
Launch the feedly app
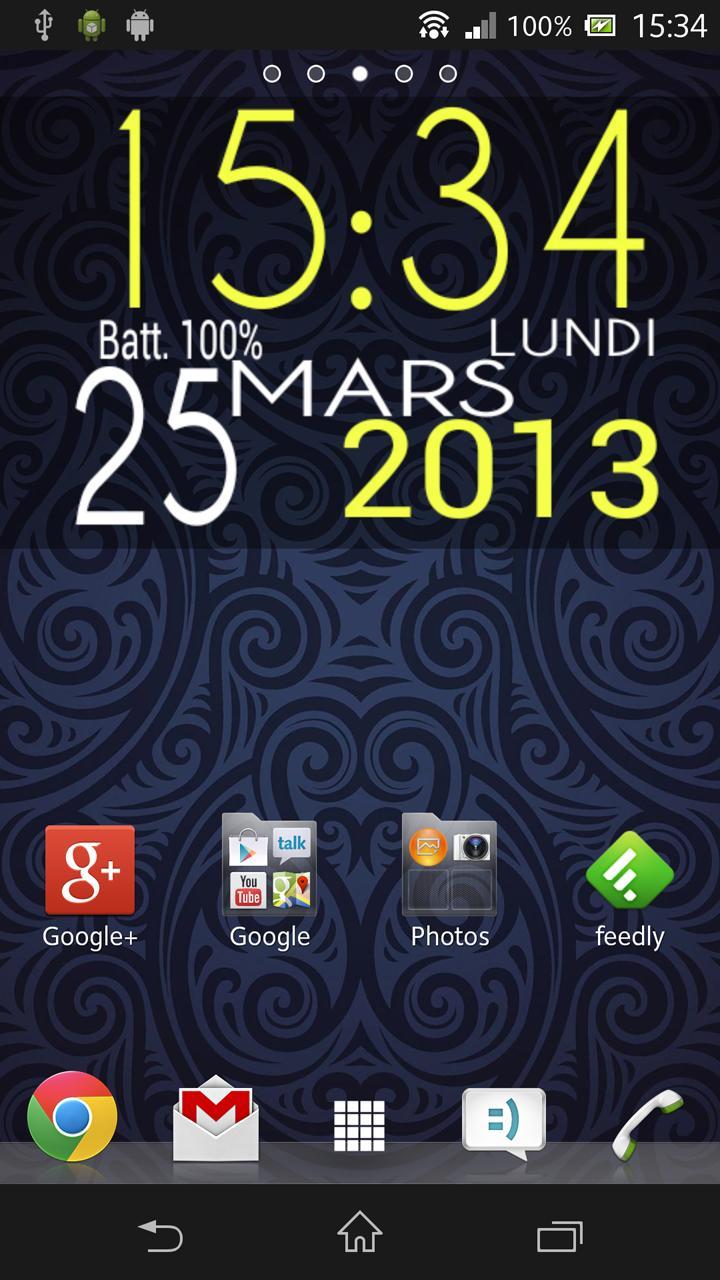629,870
